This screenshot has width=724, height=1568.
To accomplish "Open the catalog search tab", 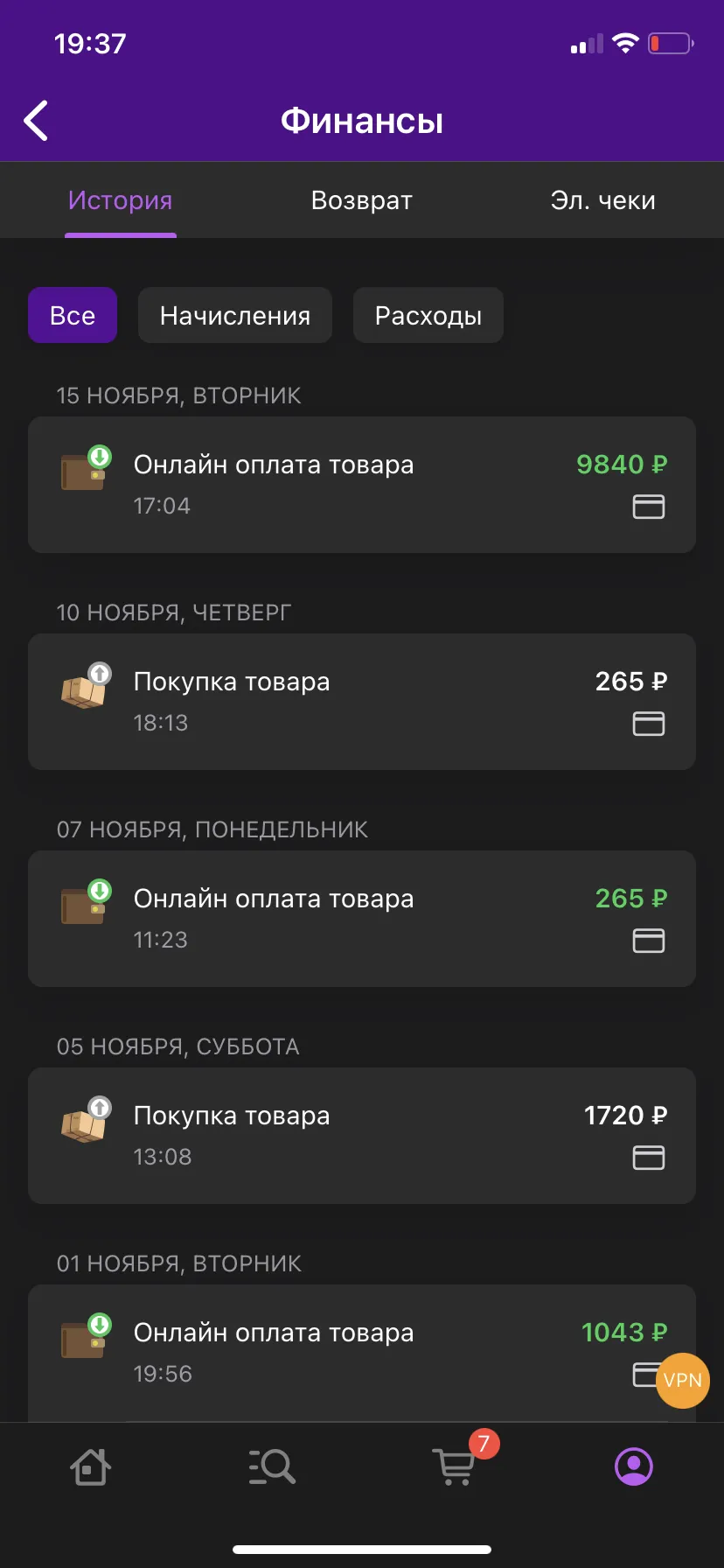I will [x=271, y=1466].
